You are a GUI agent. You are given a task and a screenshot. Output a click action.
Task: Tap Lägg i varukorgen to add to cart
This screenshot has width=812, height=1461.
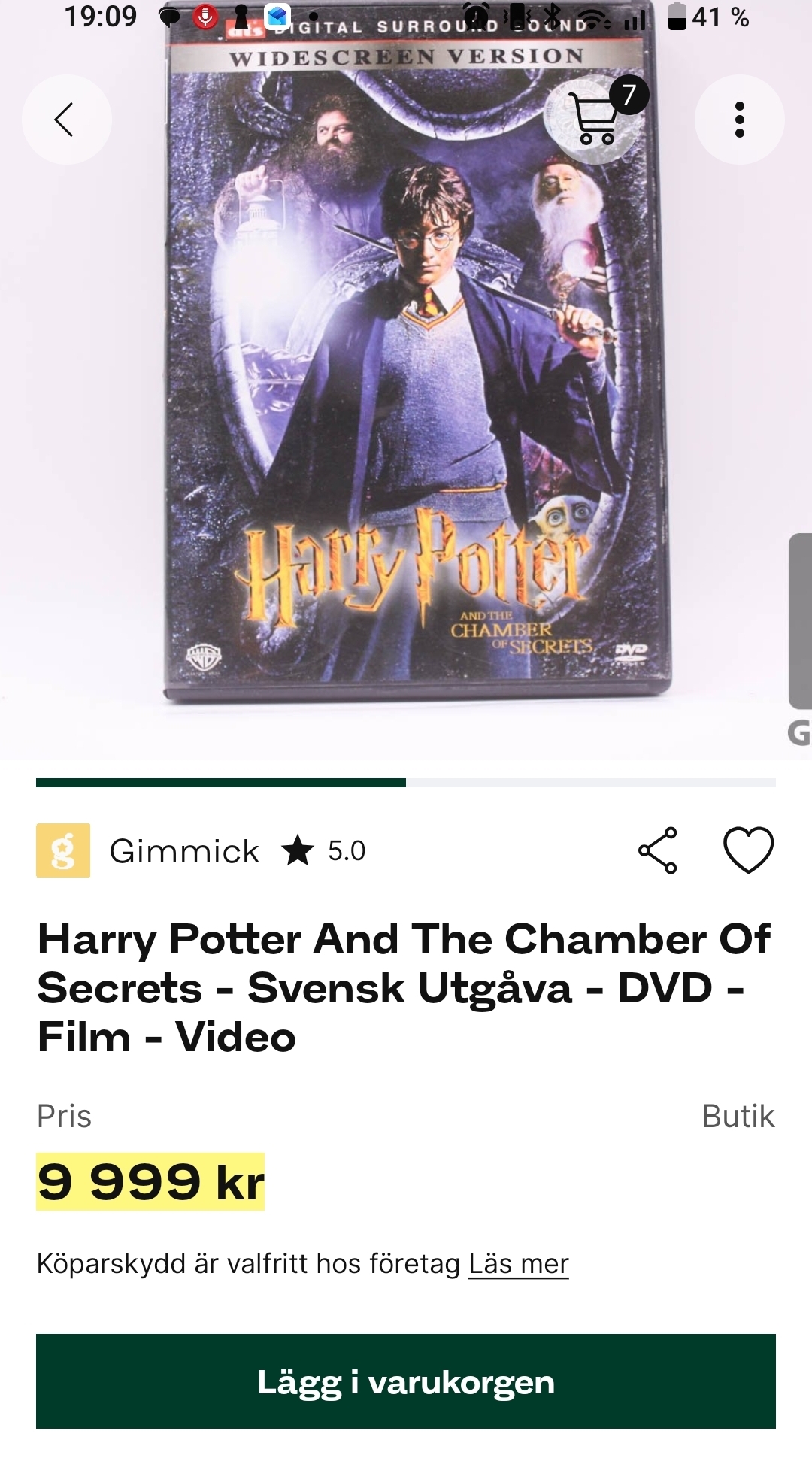406,1381
